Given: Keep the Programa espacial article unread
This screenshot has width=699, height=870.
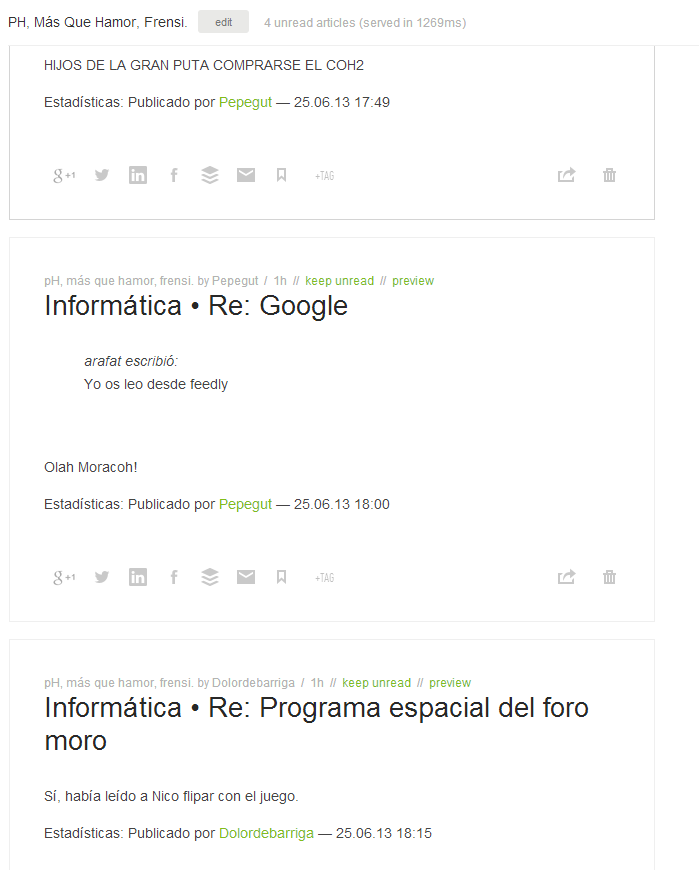Looking at the screenshot, I should 376,683.
